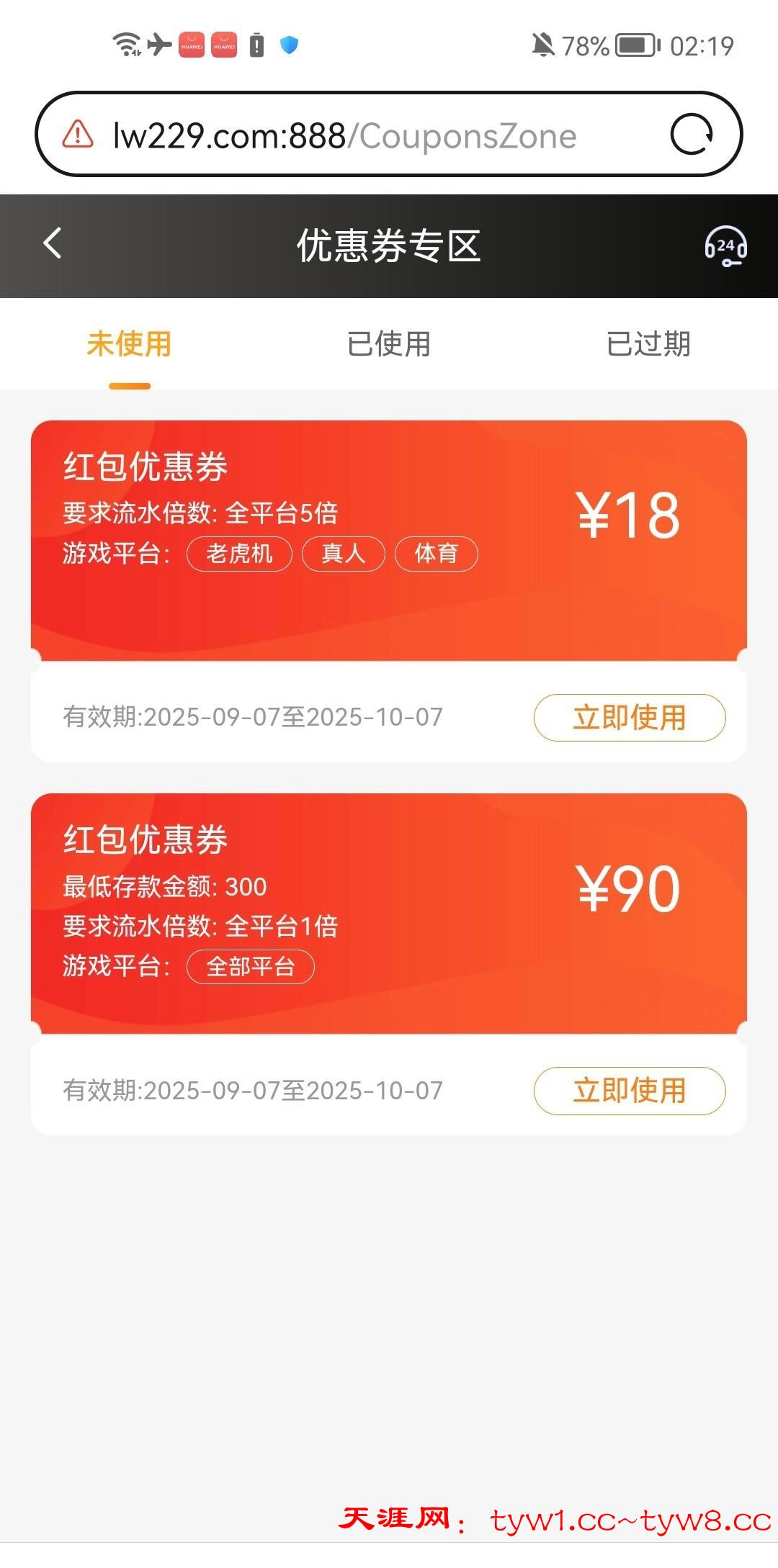The image size is (778, 1568).
Task: Tap the address bar URL field
Action: coord(346,135)
